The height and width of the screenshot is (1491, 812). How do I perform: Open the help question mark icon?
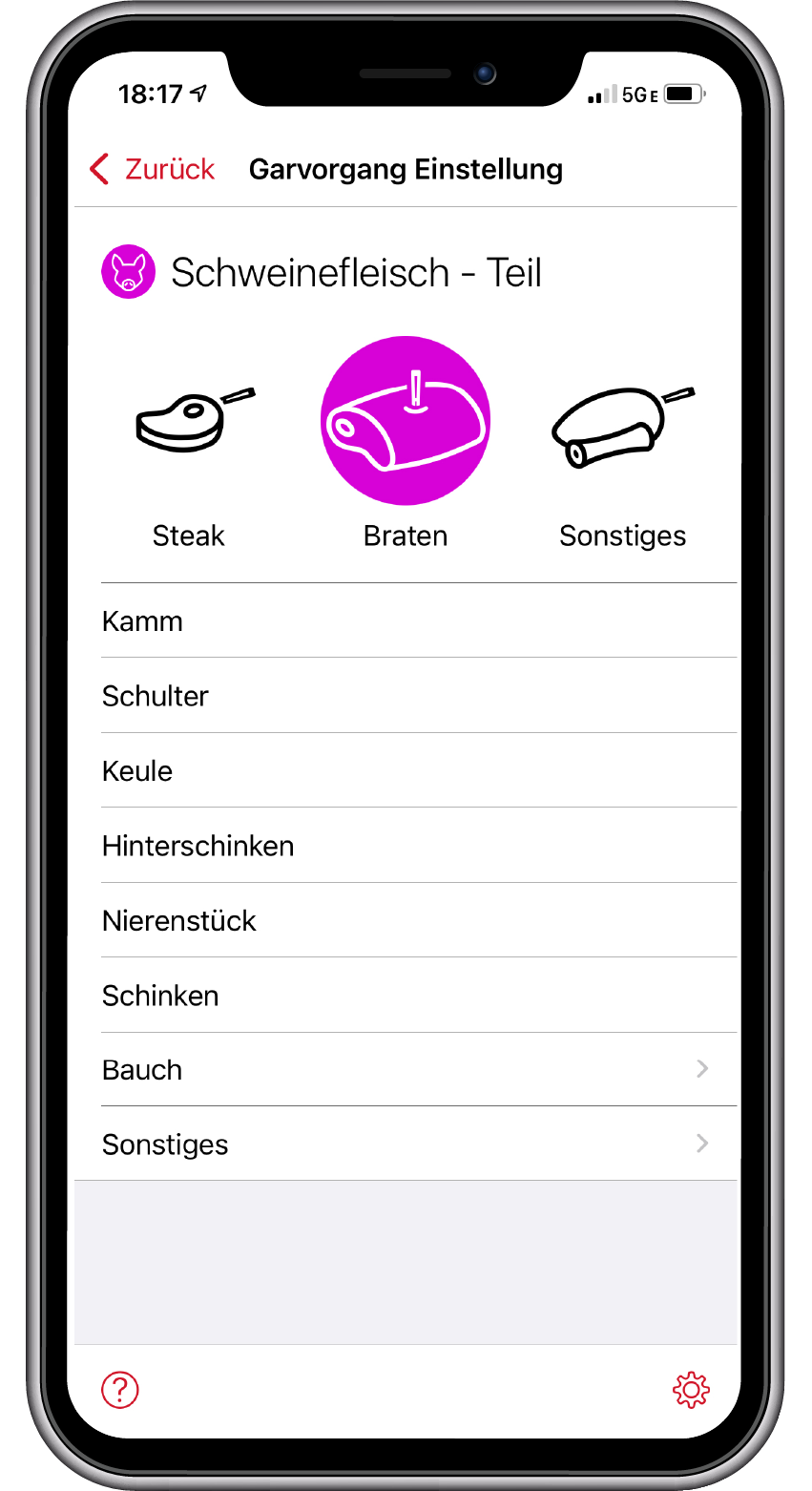[x=120, y=1390]
